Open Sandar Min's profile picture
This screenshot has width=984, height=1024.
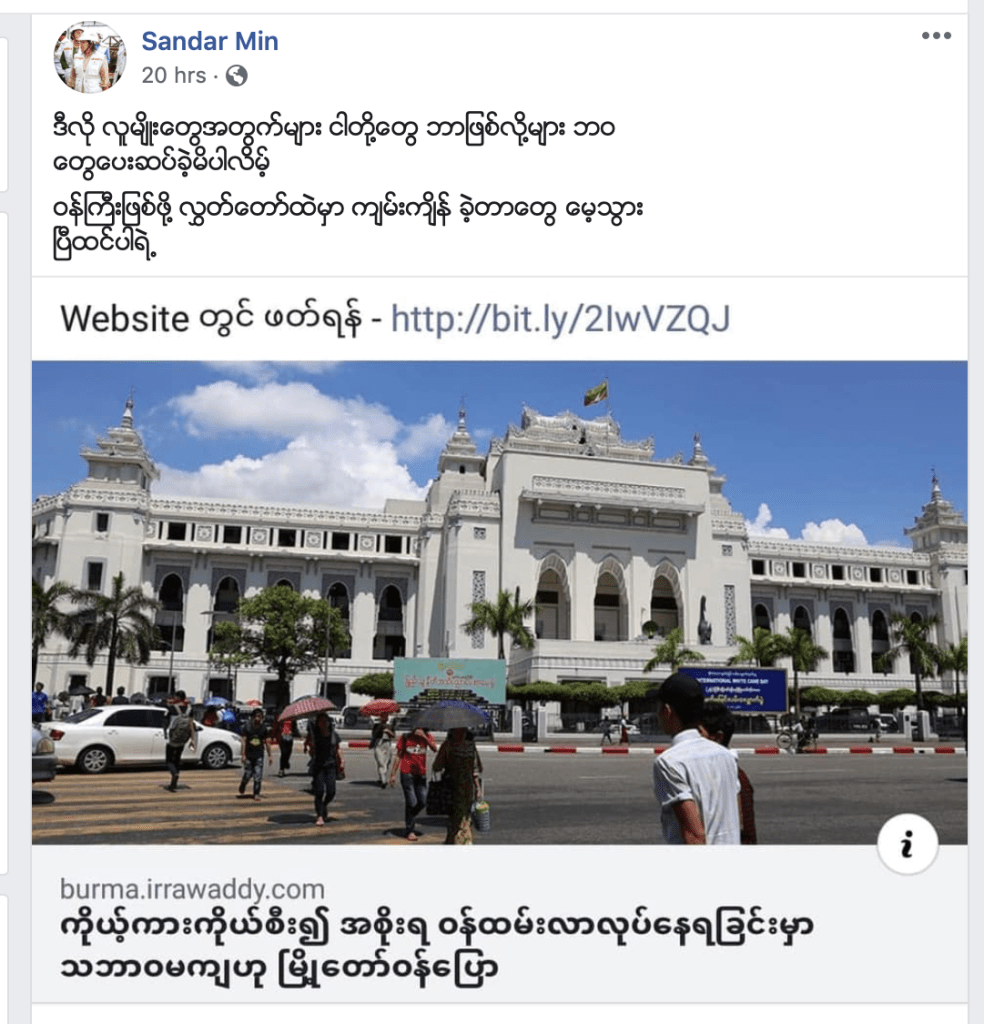click(x=89, y=57)
